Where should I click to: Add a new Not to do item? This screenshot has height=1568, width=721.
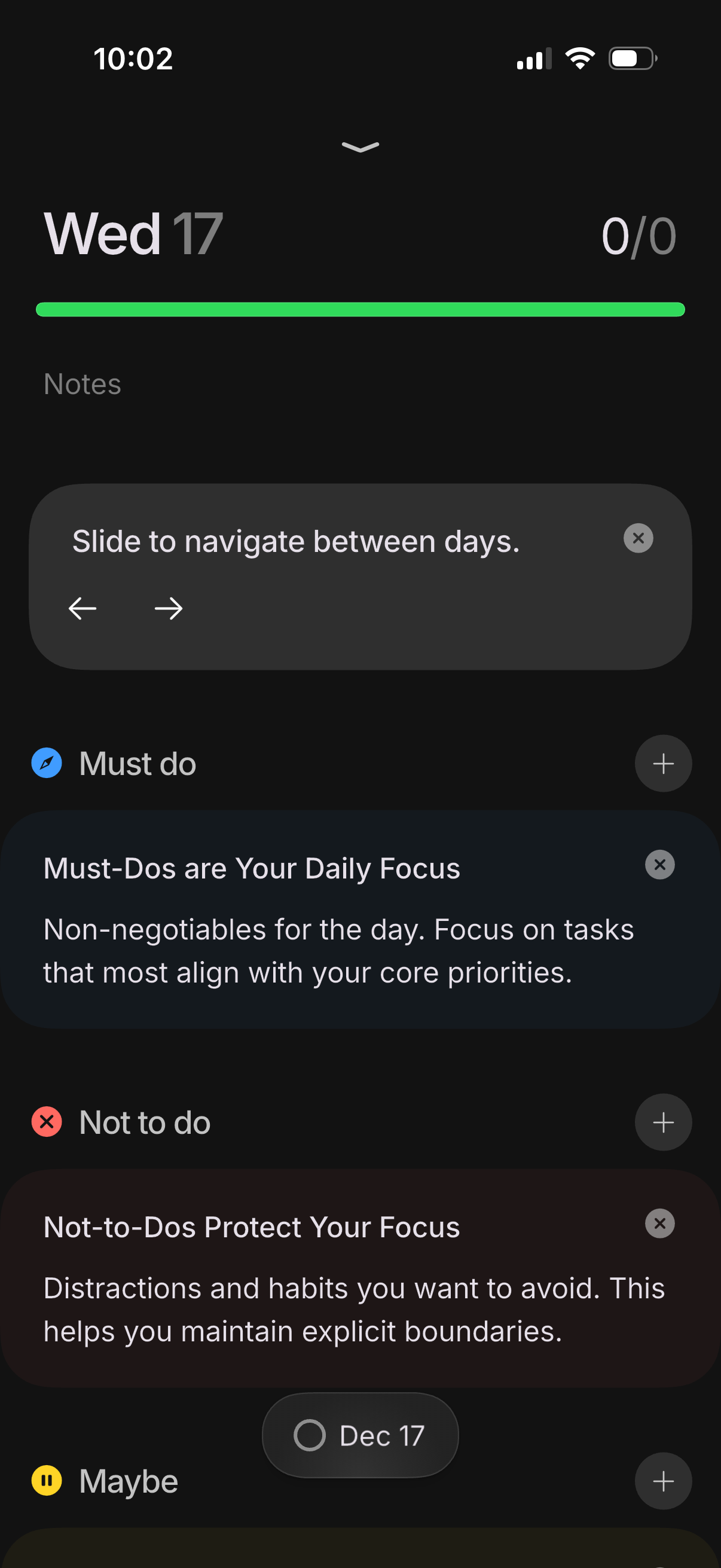(662, 1122)
